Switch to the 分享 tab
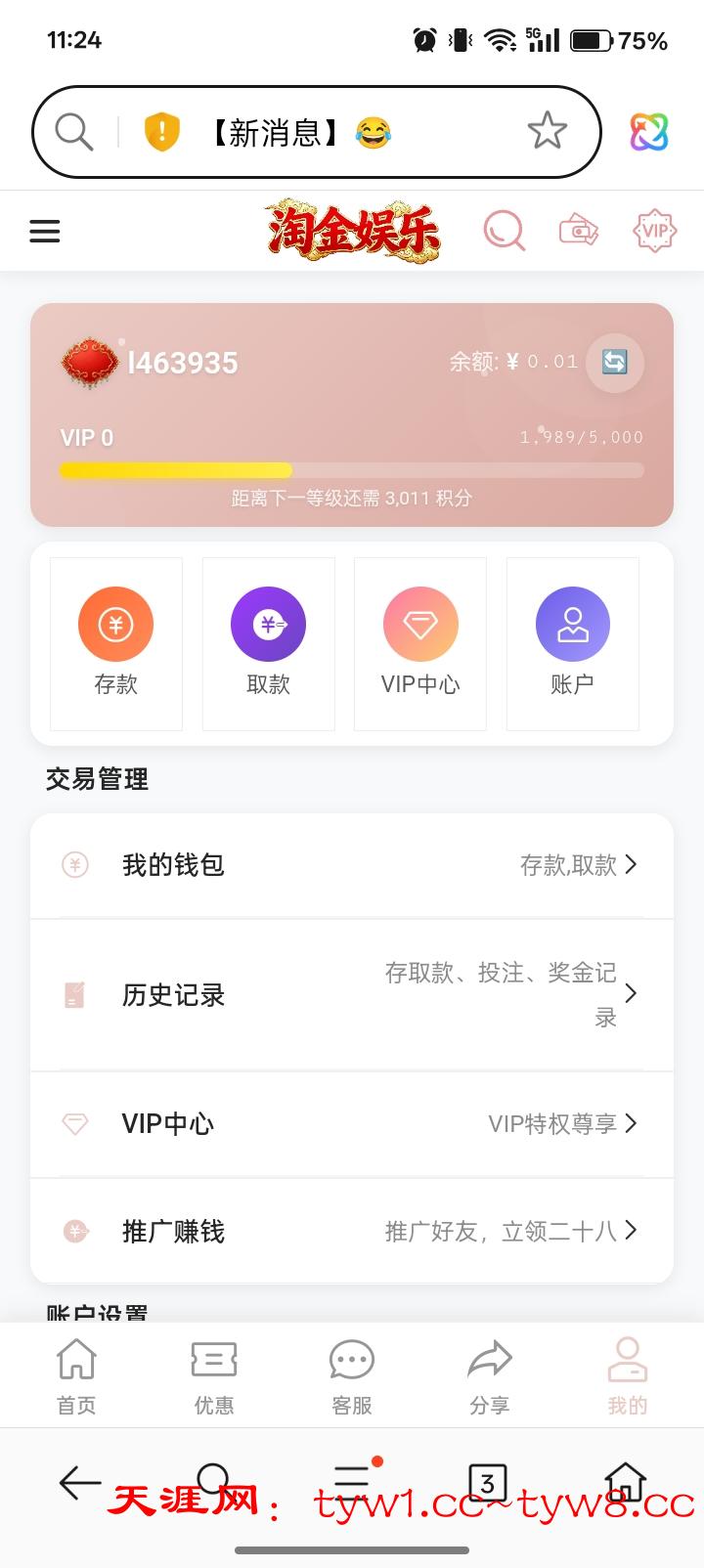704x1568 pixels. 490,1374
